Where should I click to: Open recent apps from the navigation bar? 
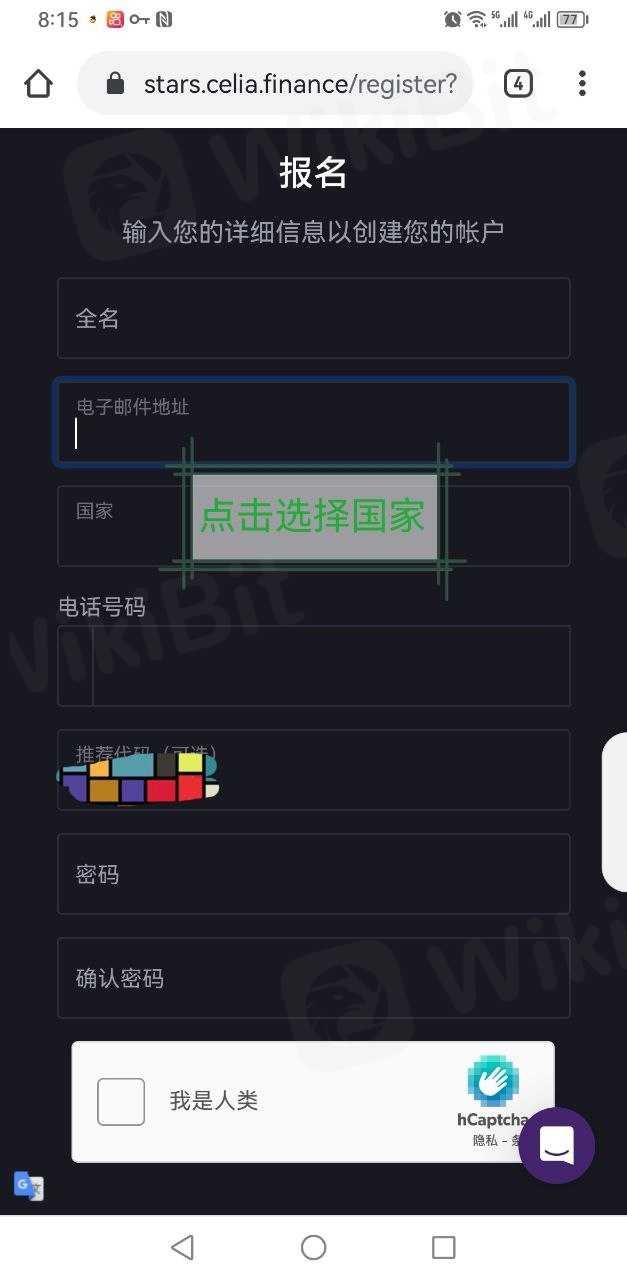tap(444, 1247)
